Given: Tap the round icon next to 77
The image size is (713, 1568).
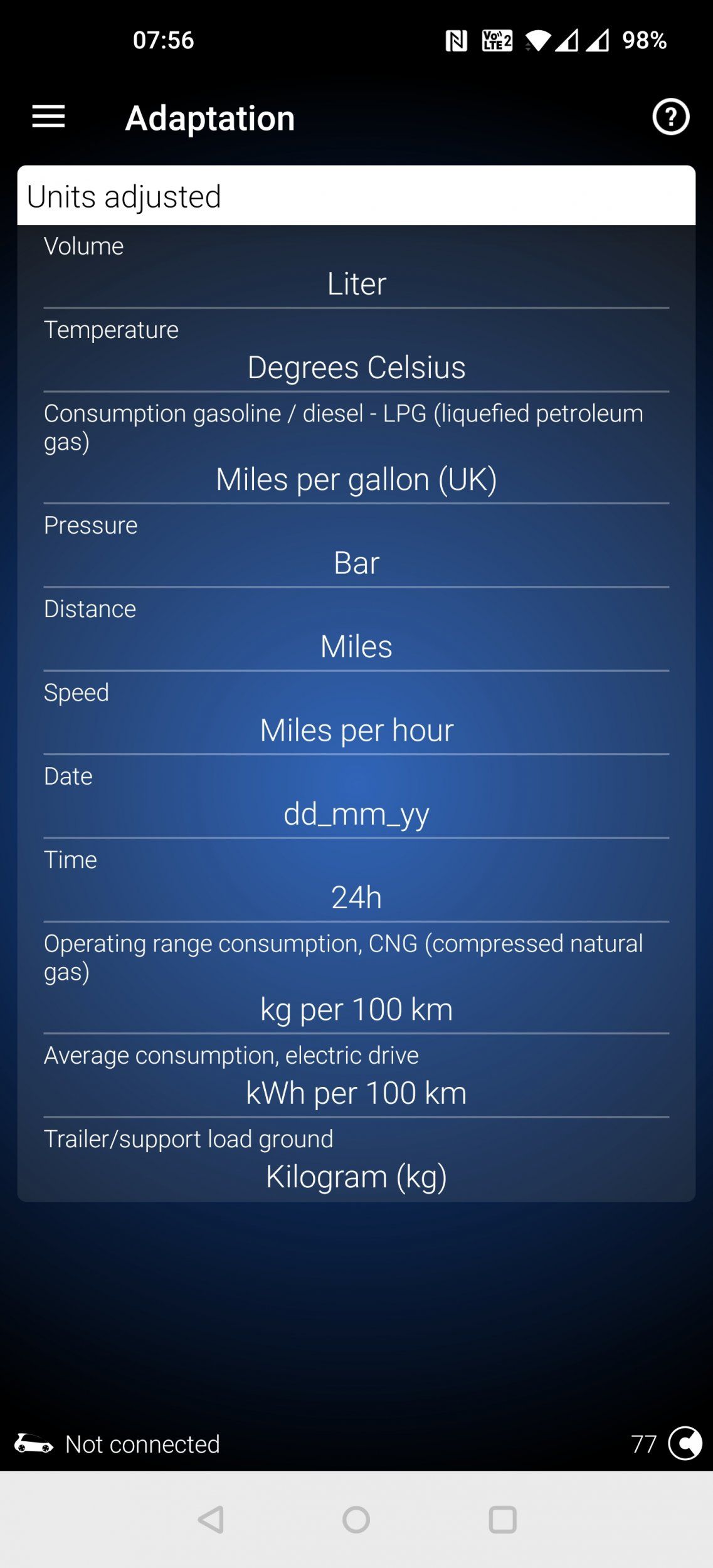Looking at the screenshot, I should 685,1443.
